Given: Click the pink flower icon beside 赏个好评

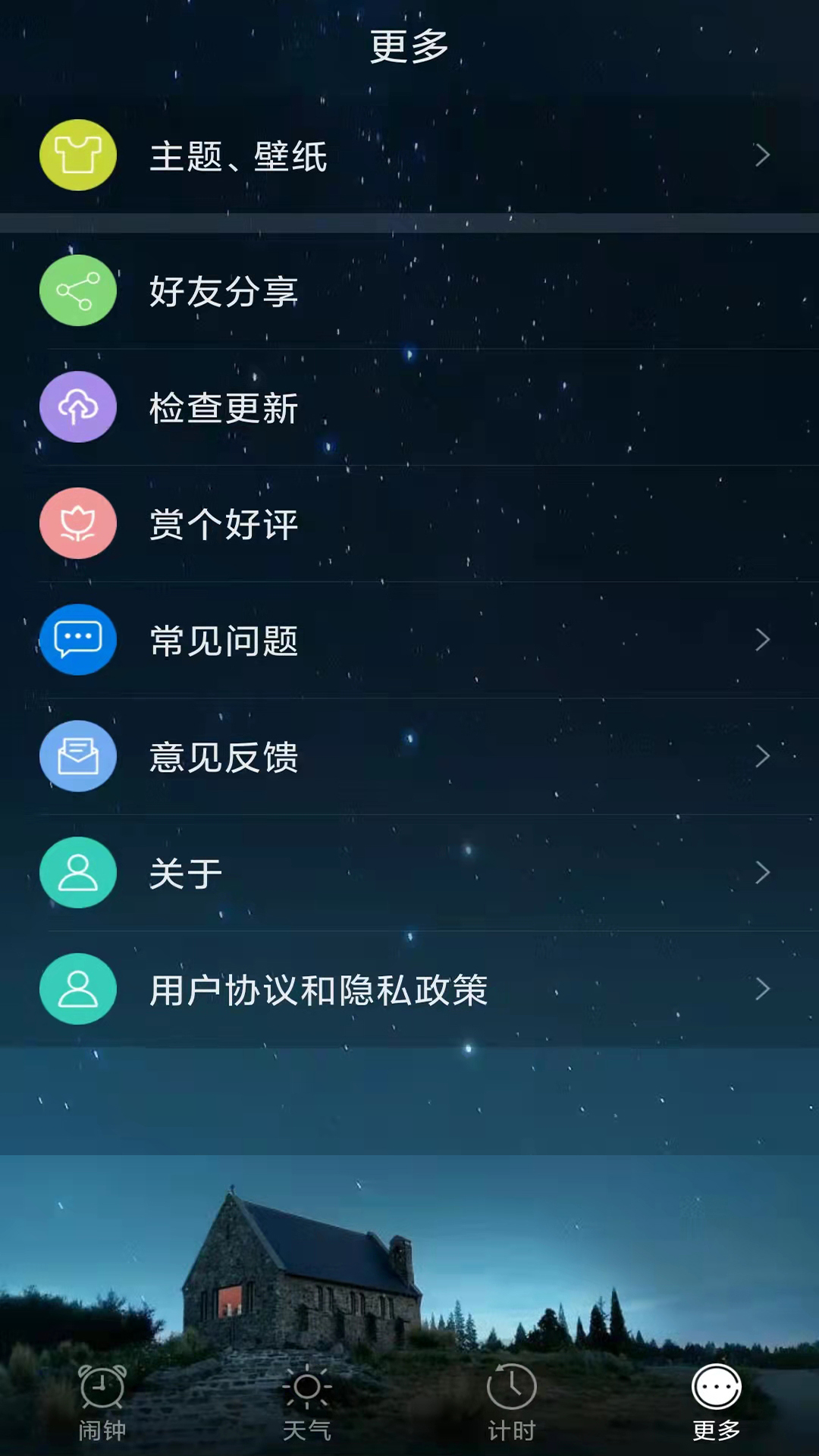Looking at the screenshot, I should coord(78,523).
